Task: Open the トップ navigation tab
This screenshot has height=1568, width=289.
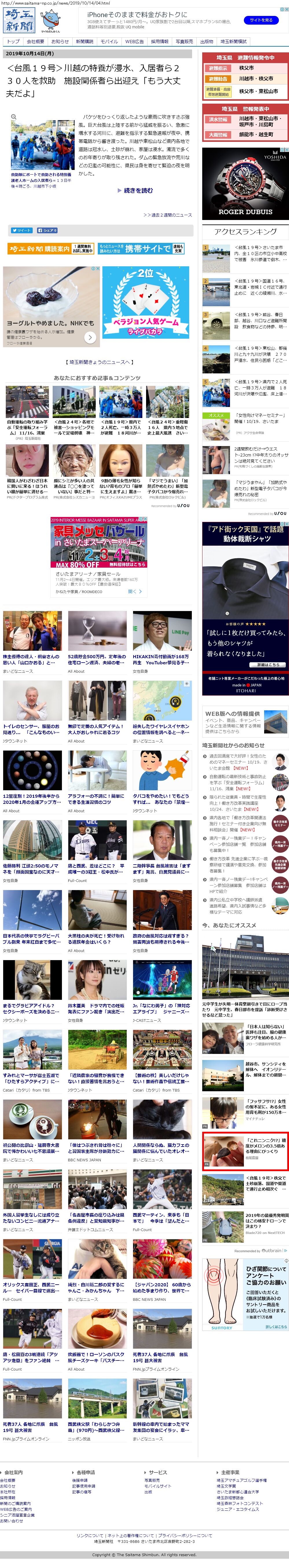Action: (13, 41)
